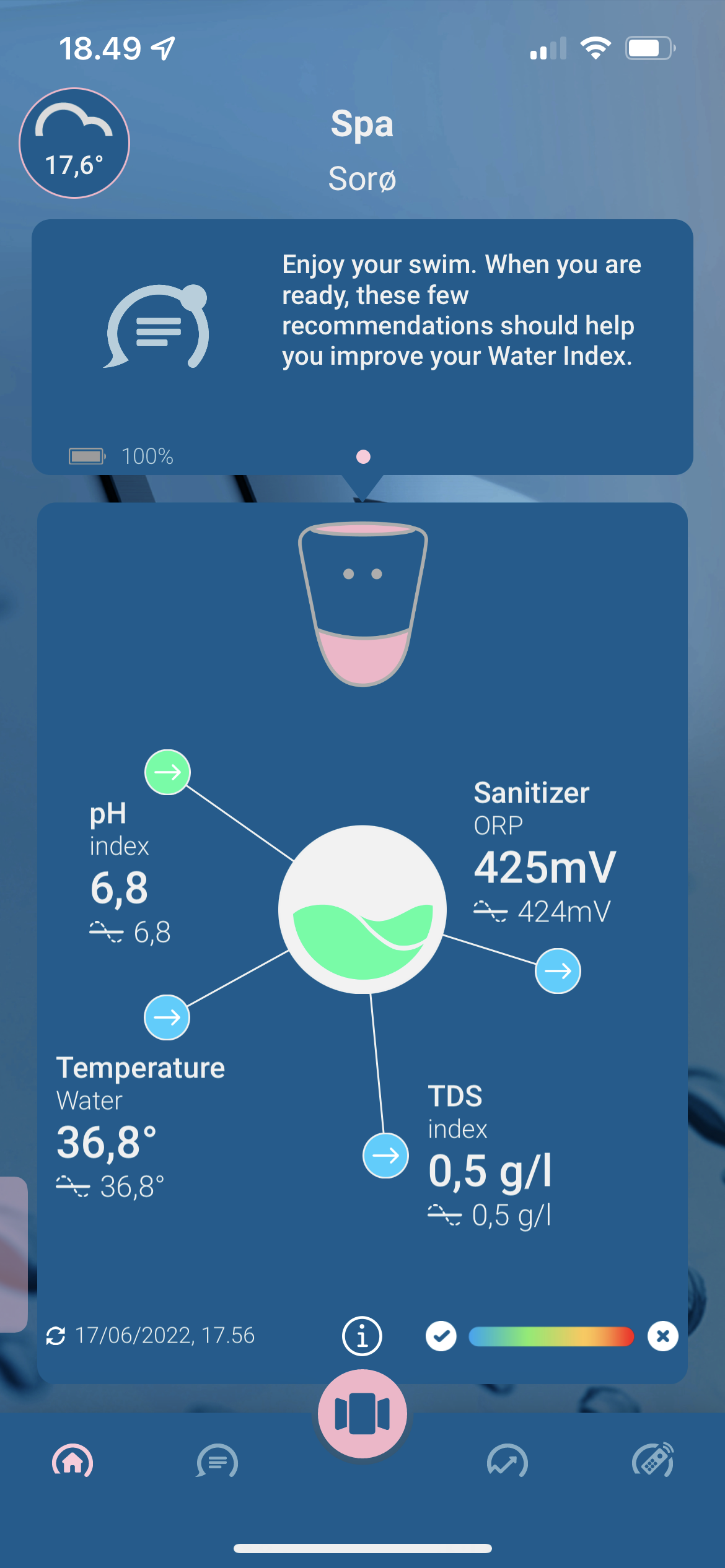Image resolution: width=725 pixels, height=1568 pixels.
Task: Refresh the measurement from 17/06/2022
Action: coord(56,1336)
